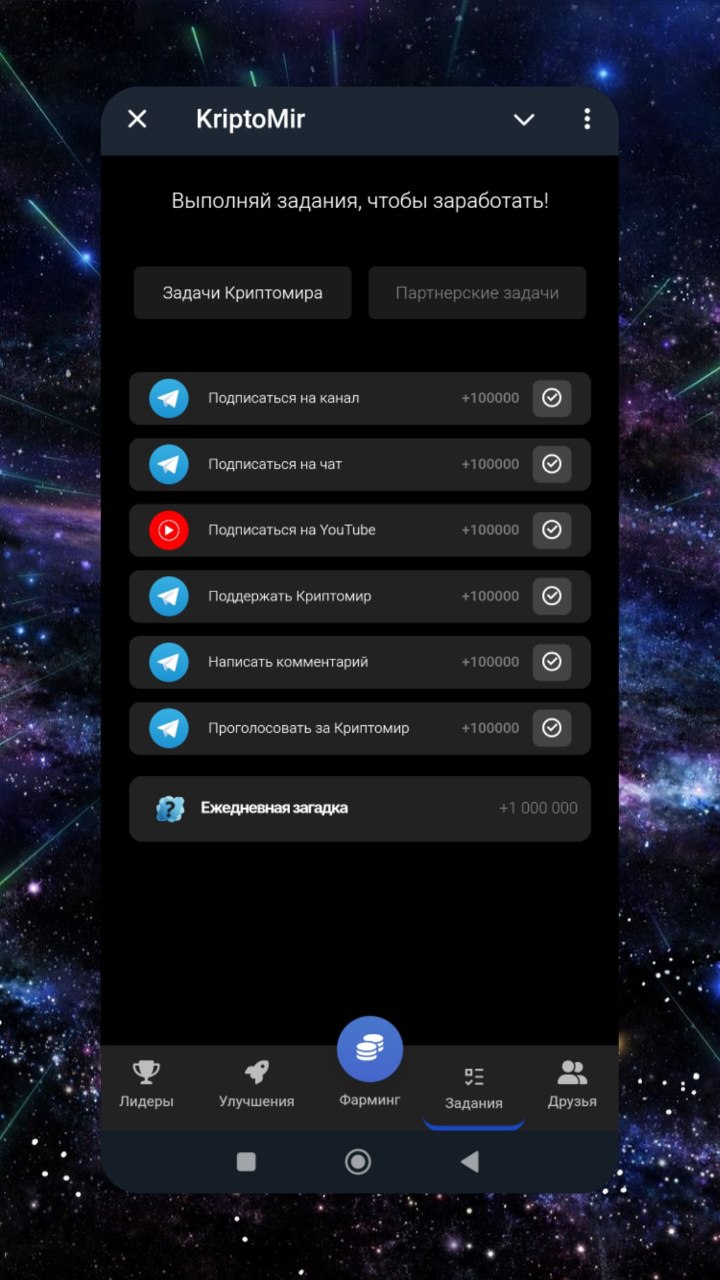Switch to the Друзья tab
Image resolution: width=720 pixels, height=1280 pixels.
pyautogui.click(x=572, y=1085)
